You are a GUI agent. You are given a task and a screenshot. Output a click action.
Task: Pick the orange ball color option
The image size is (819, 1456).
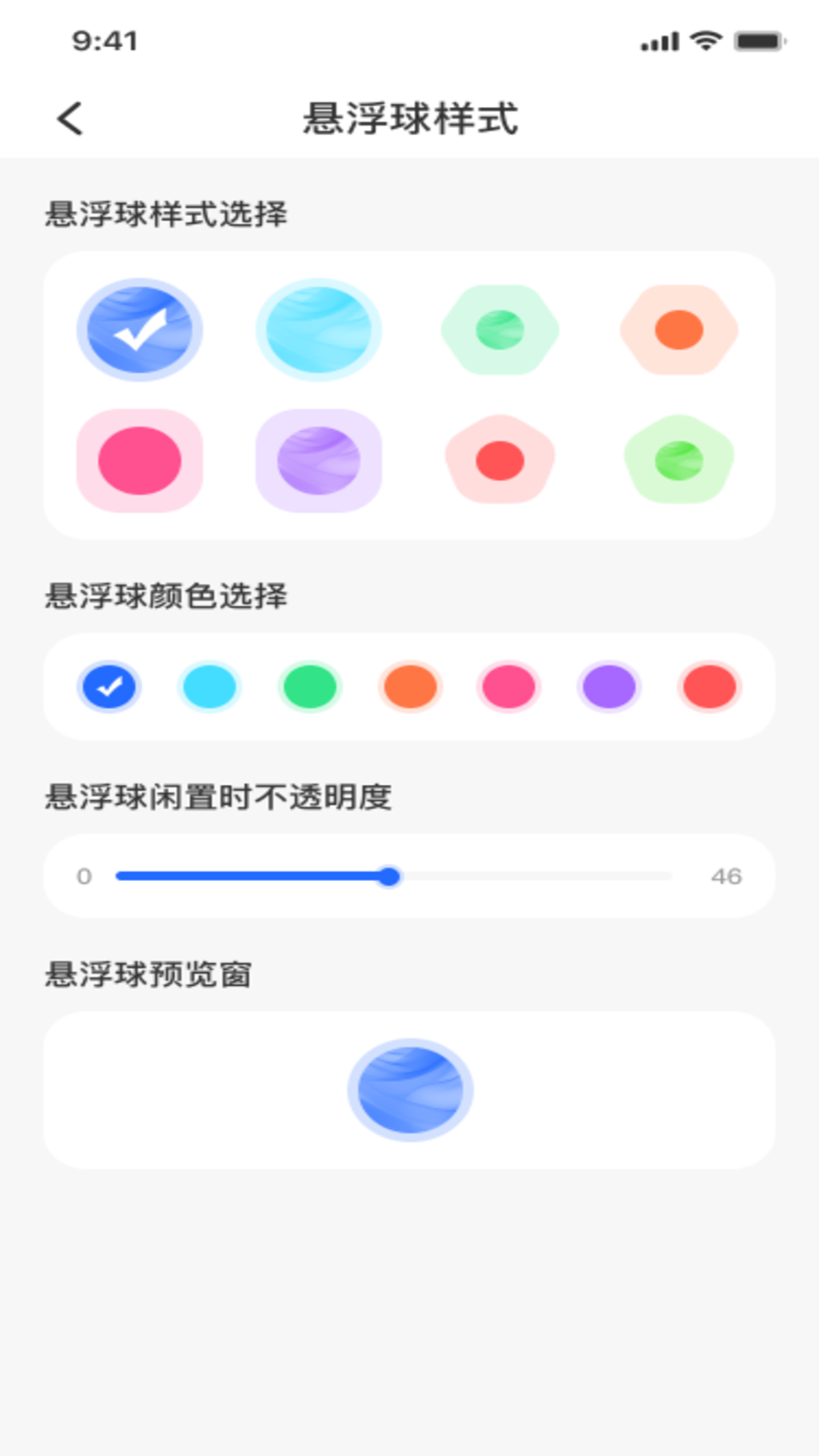point(409,686)
